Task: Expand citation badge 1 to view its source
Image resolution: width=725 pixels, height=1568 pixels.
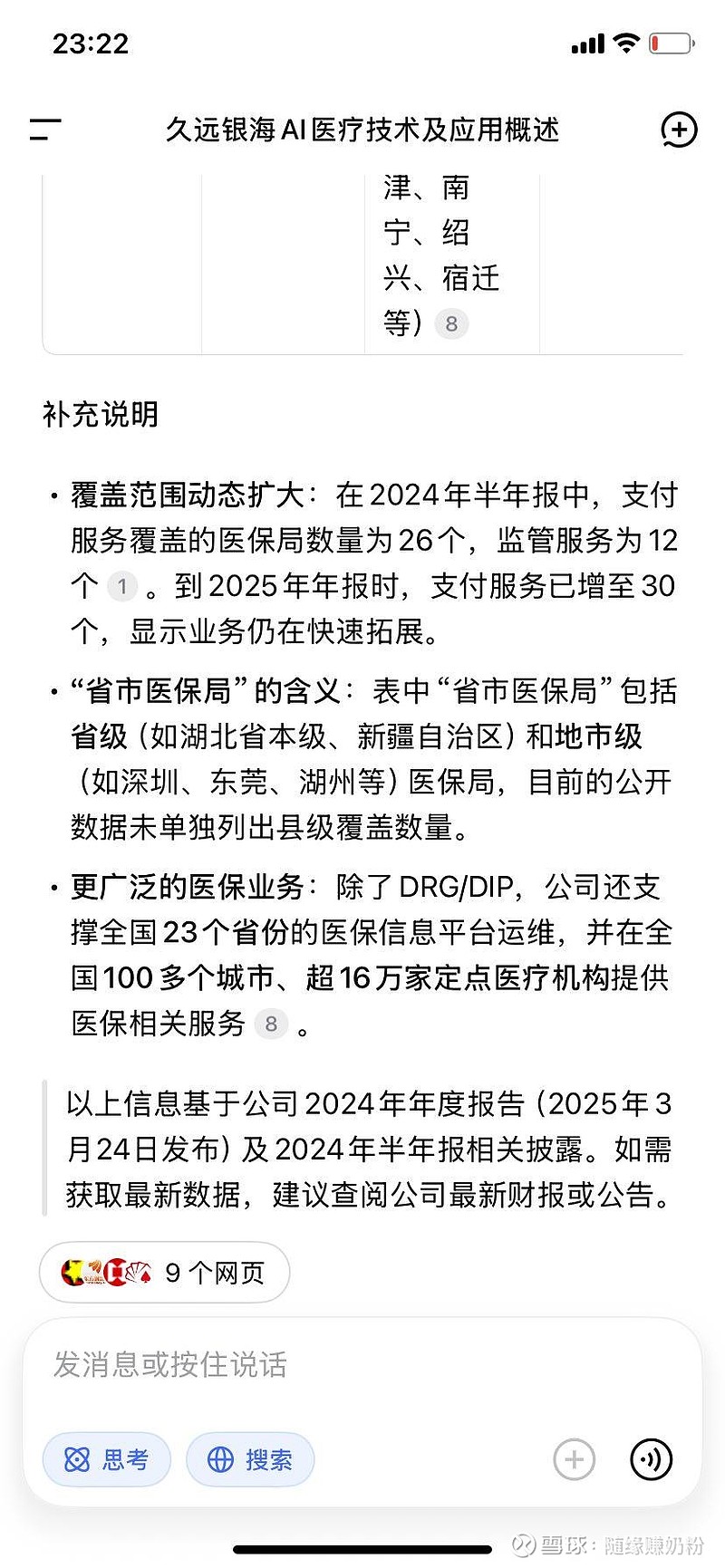Action: (122, 586)
